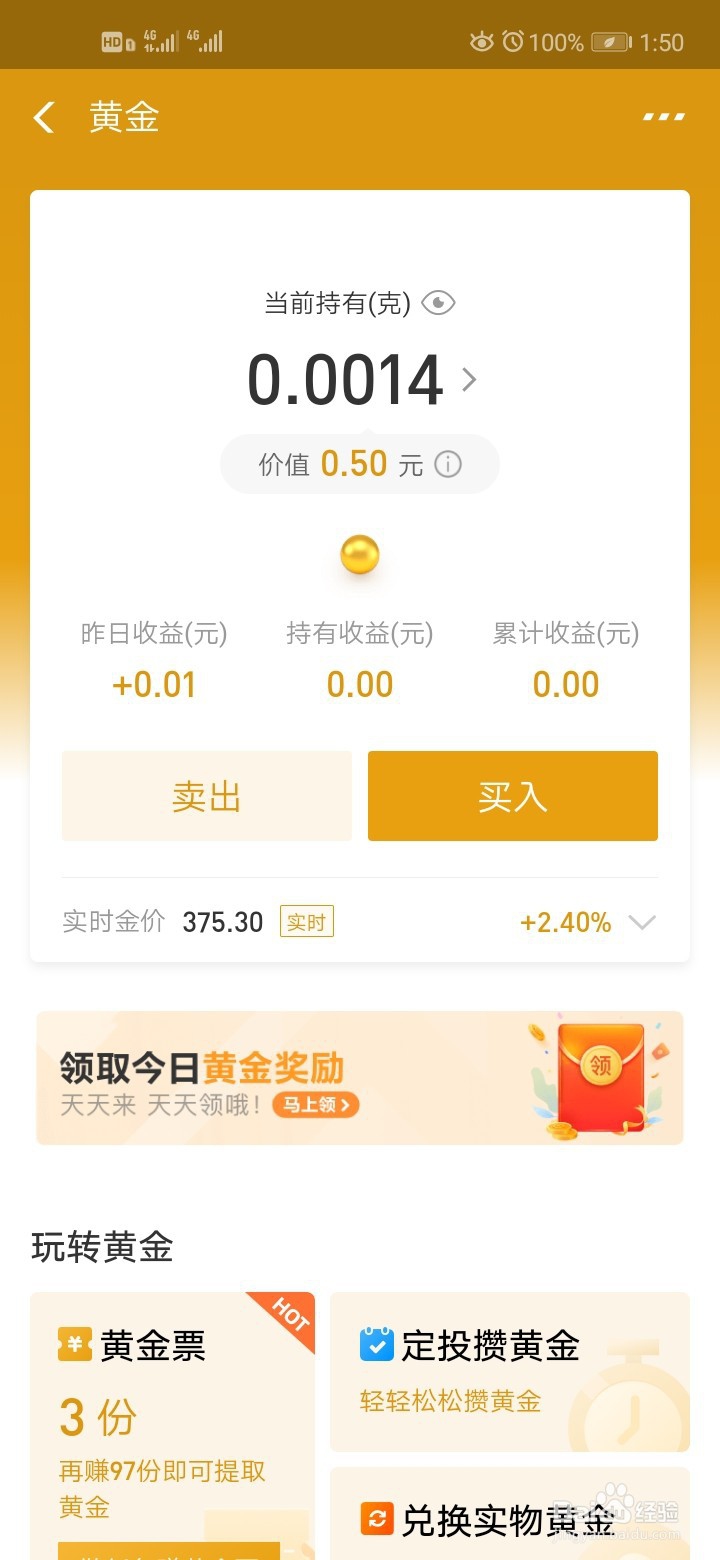The height and width of the screenshot is (1560, 720).
Task: Open the 黄金票 ticket icon
Action: (x=78, y=1345)
